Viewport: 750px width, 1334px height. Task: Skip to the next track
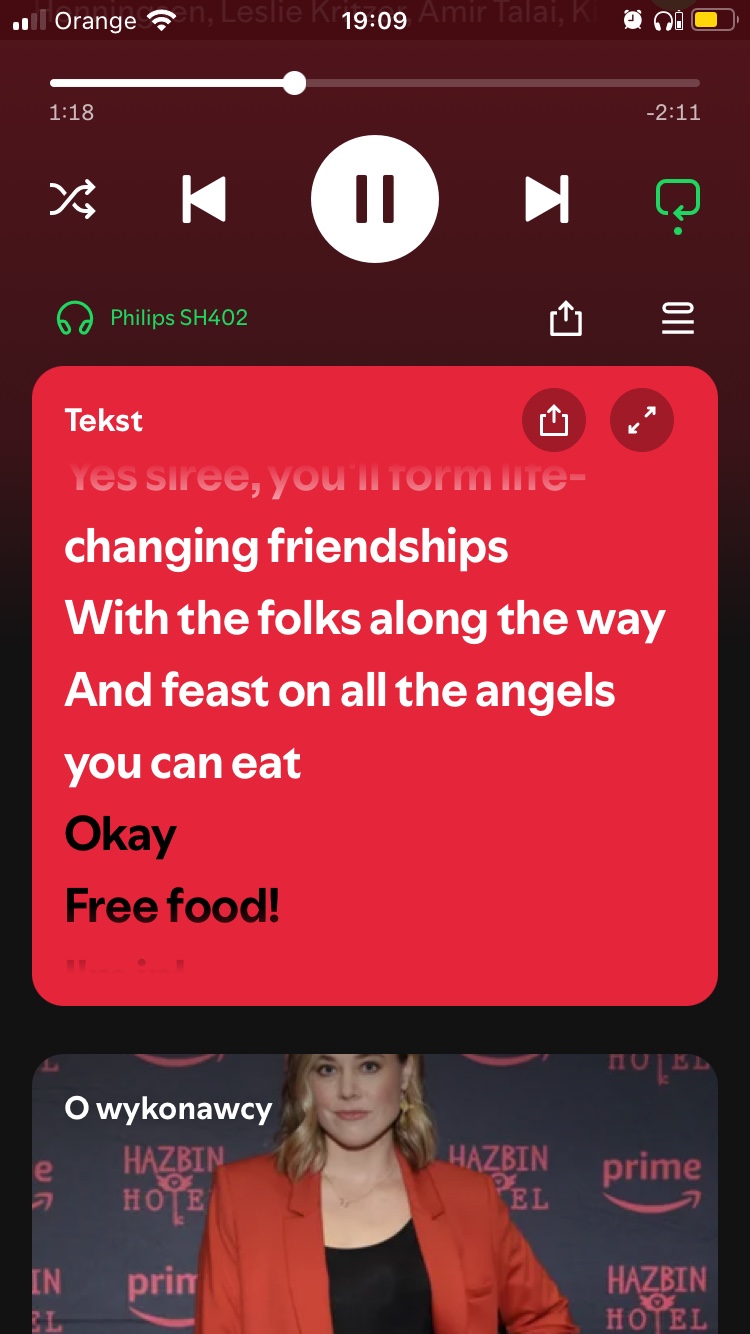point(547,199)
